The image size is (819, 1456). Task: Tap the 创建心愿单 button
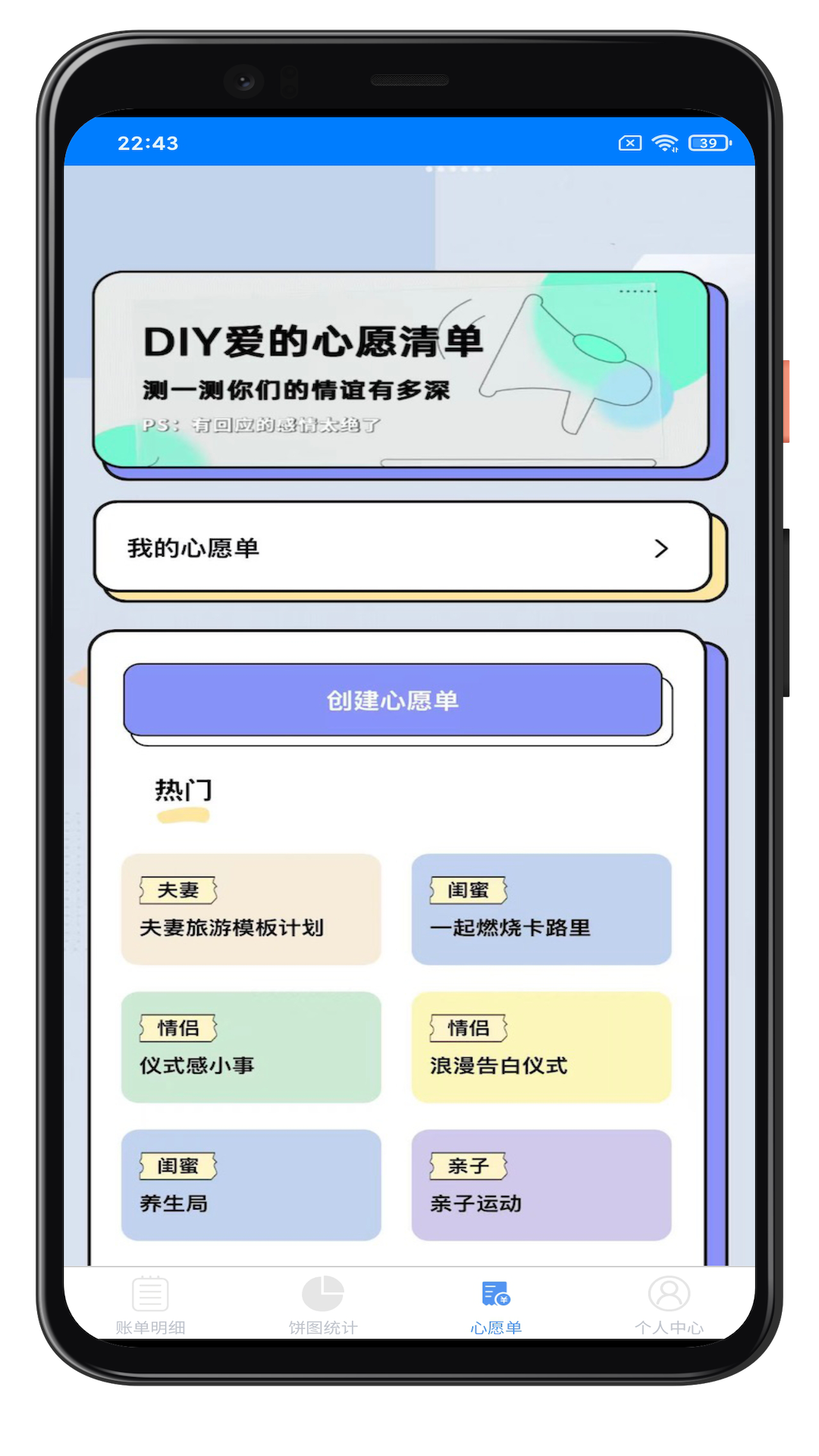[393, 700]
